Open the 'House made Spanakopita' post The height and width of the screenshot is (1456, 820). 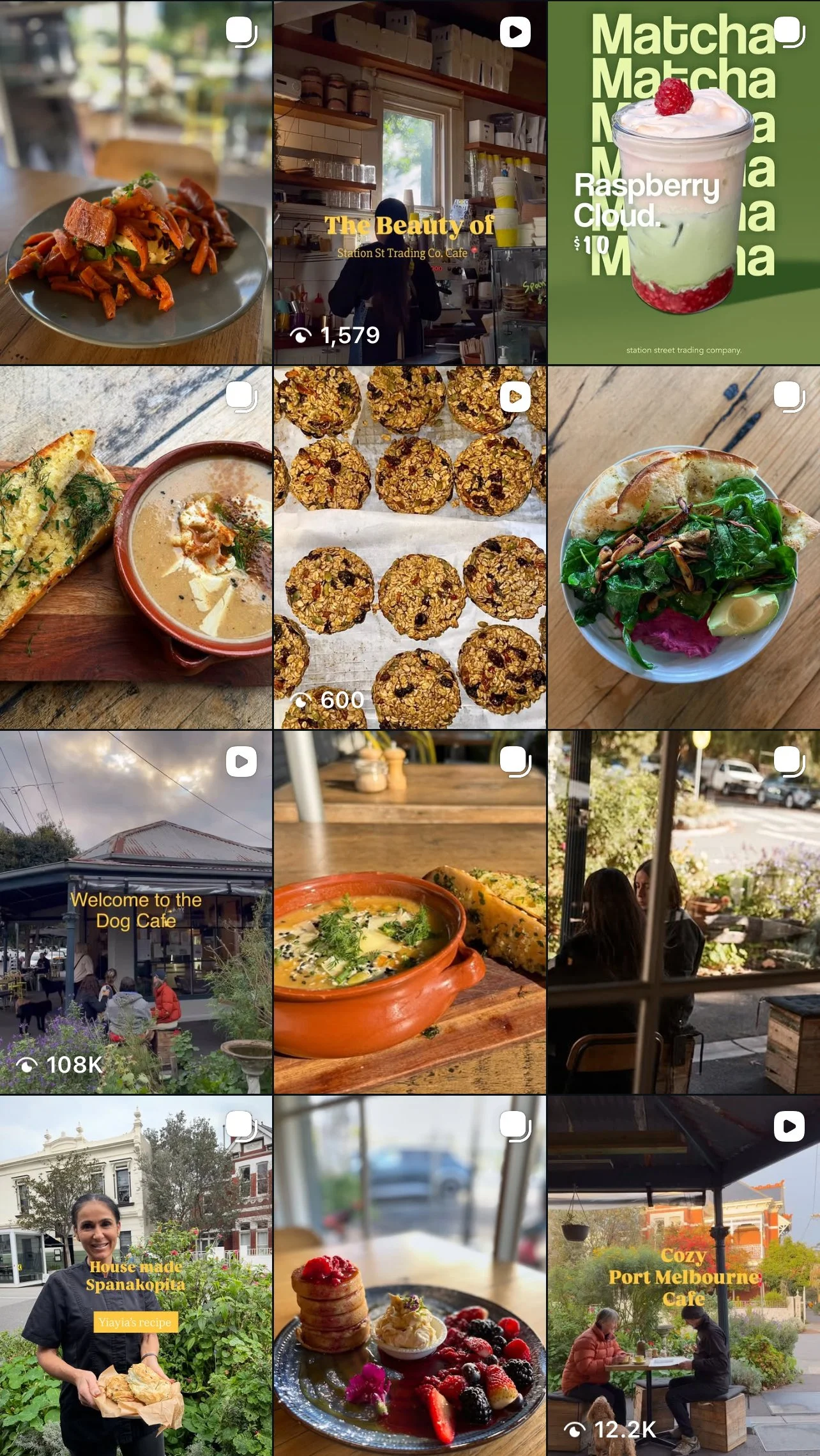136,1276
